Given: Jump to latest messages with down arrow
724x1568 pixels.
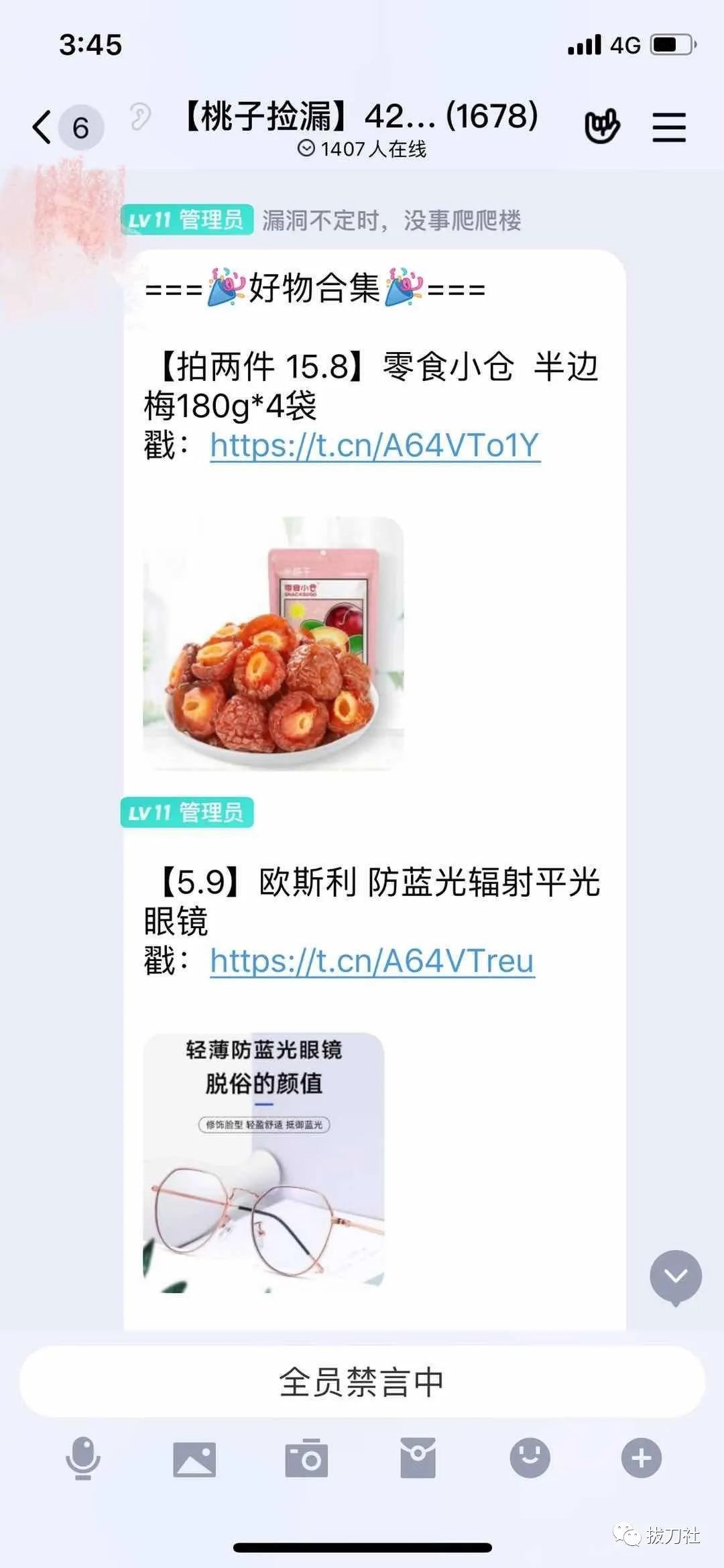Looking at the screenshot, I should (675, 1276).
